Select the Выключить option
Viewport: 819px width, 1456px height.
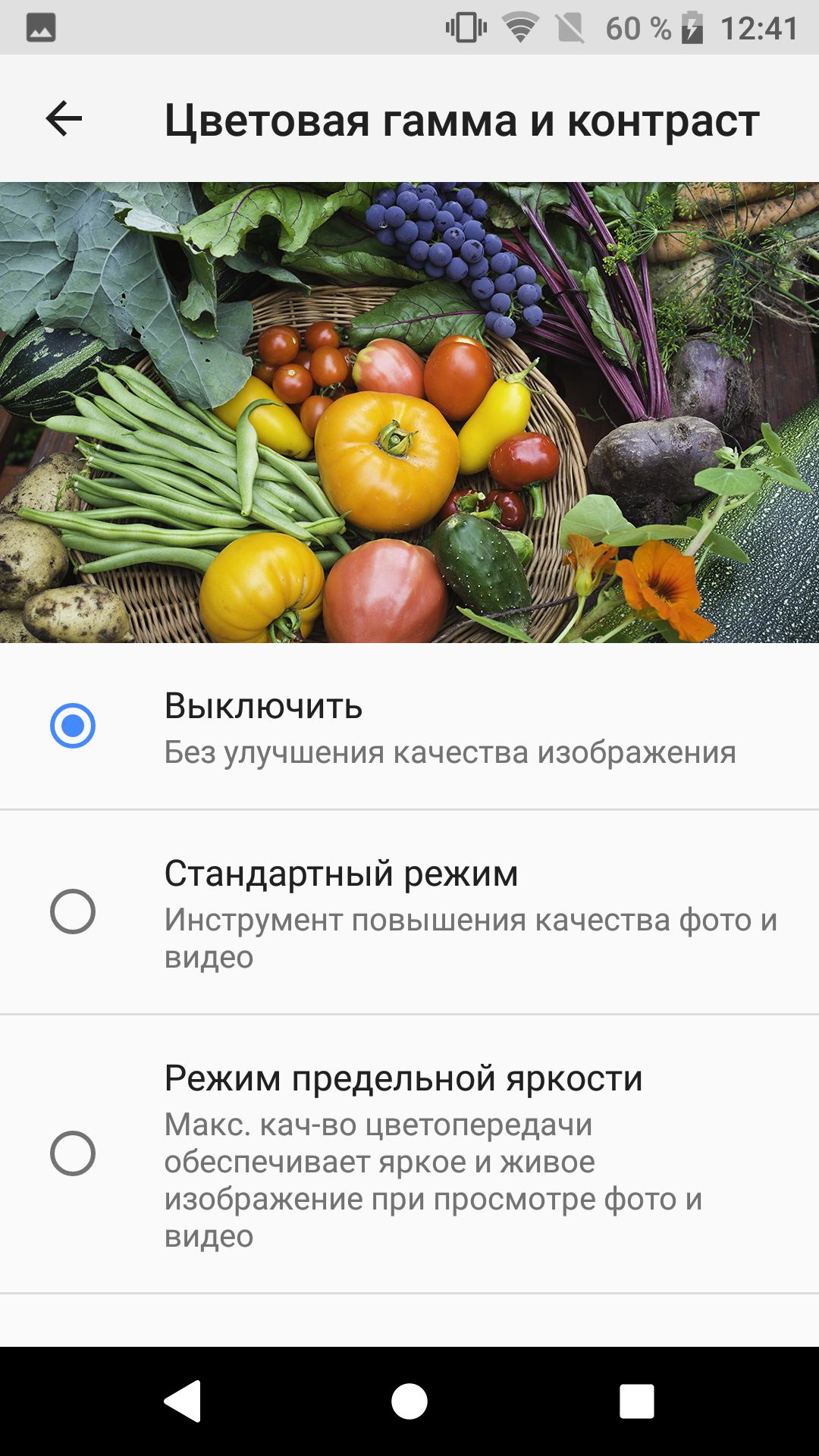pyautogui.click(x=73, y=726)
